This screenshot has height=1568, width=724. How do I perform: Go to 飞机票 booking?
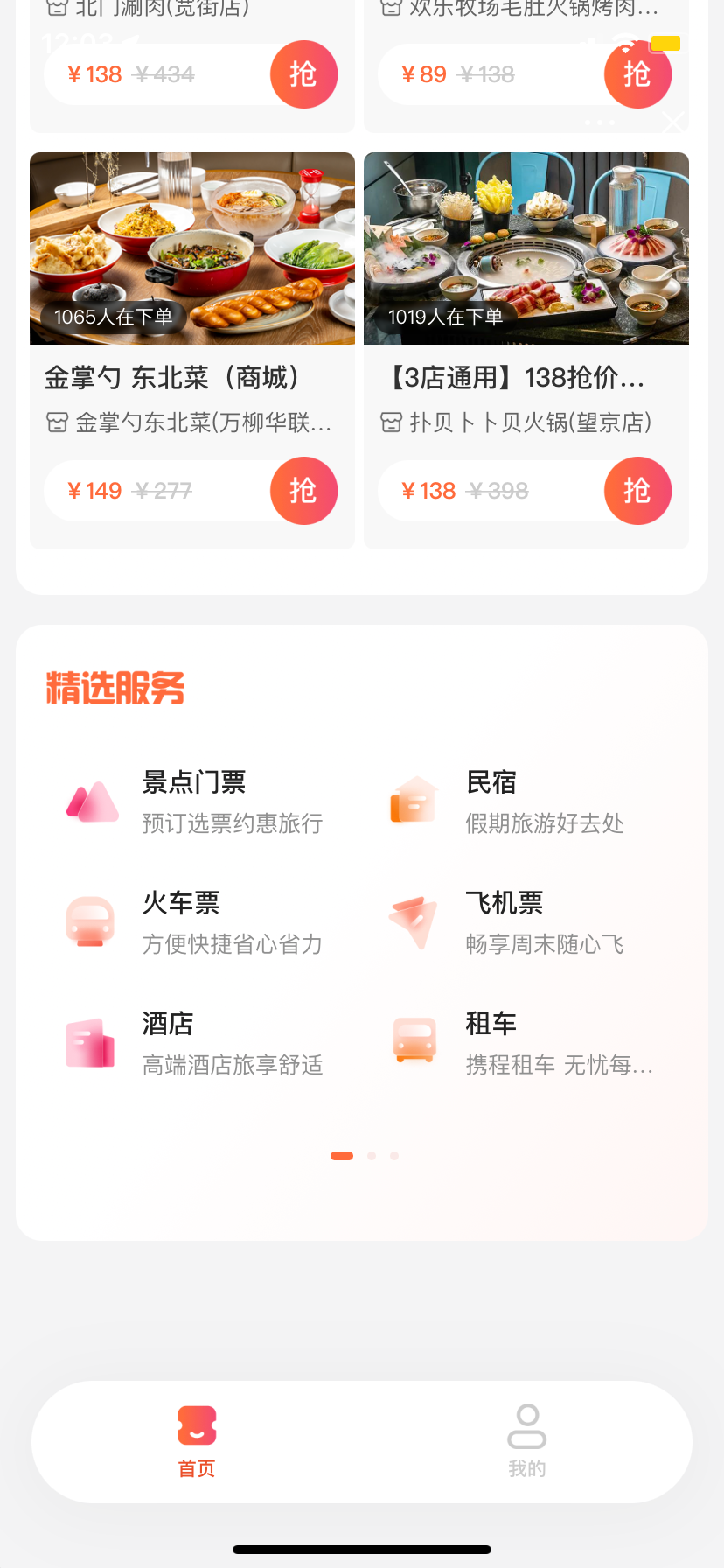click(518, 921)
